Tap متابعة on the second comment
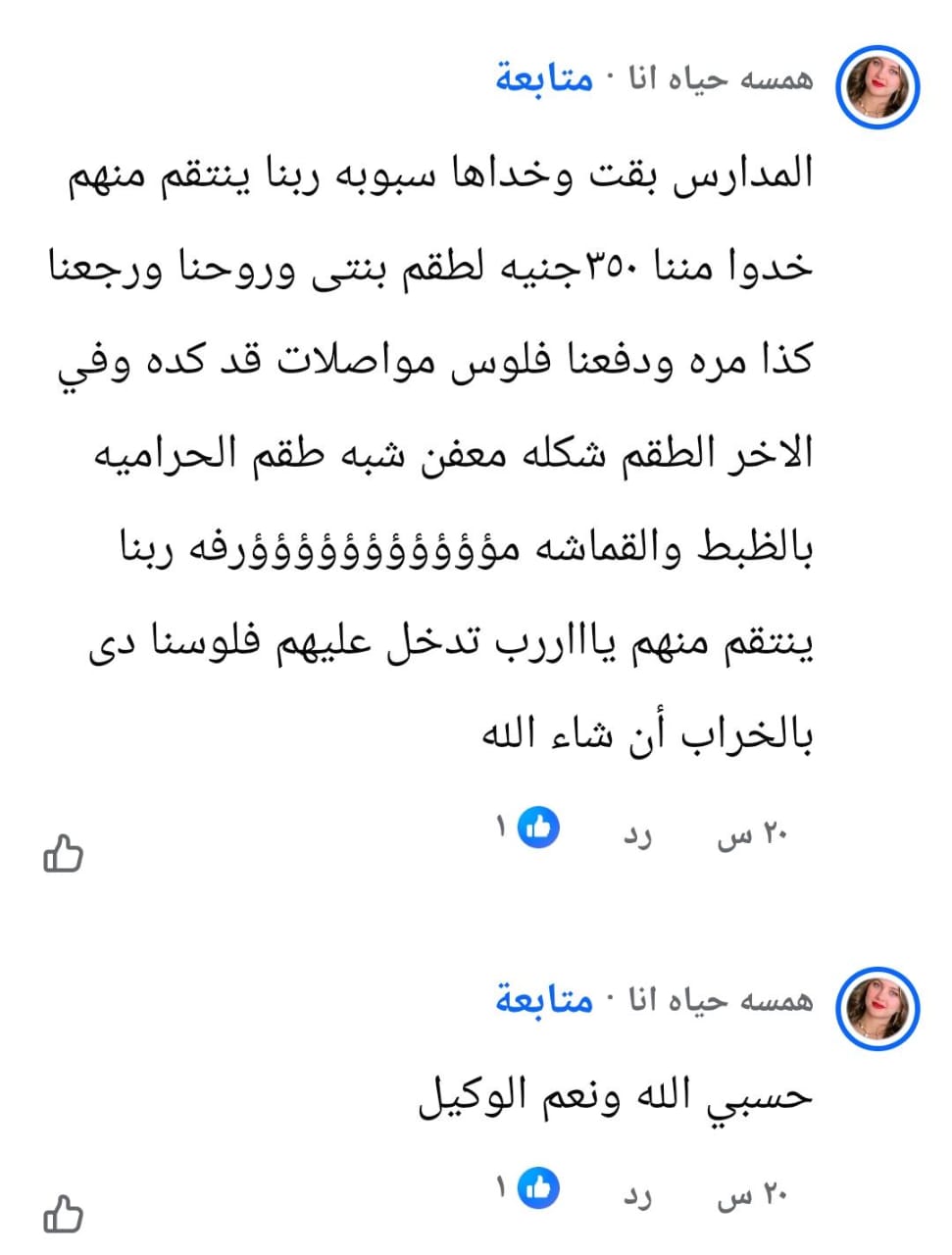 point(544,1001)
